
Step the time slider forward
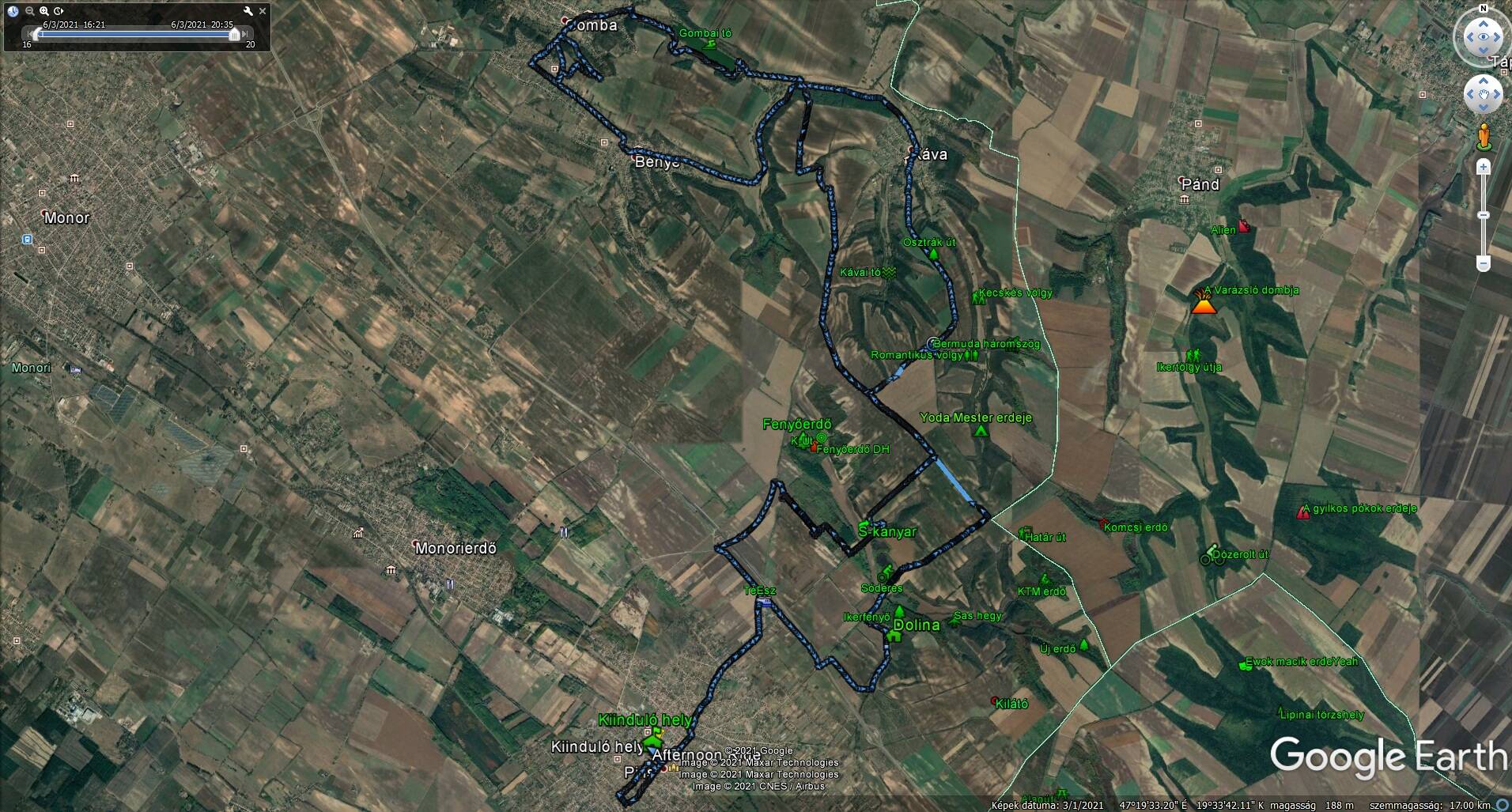[x=245, y=34]
